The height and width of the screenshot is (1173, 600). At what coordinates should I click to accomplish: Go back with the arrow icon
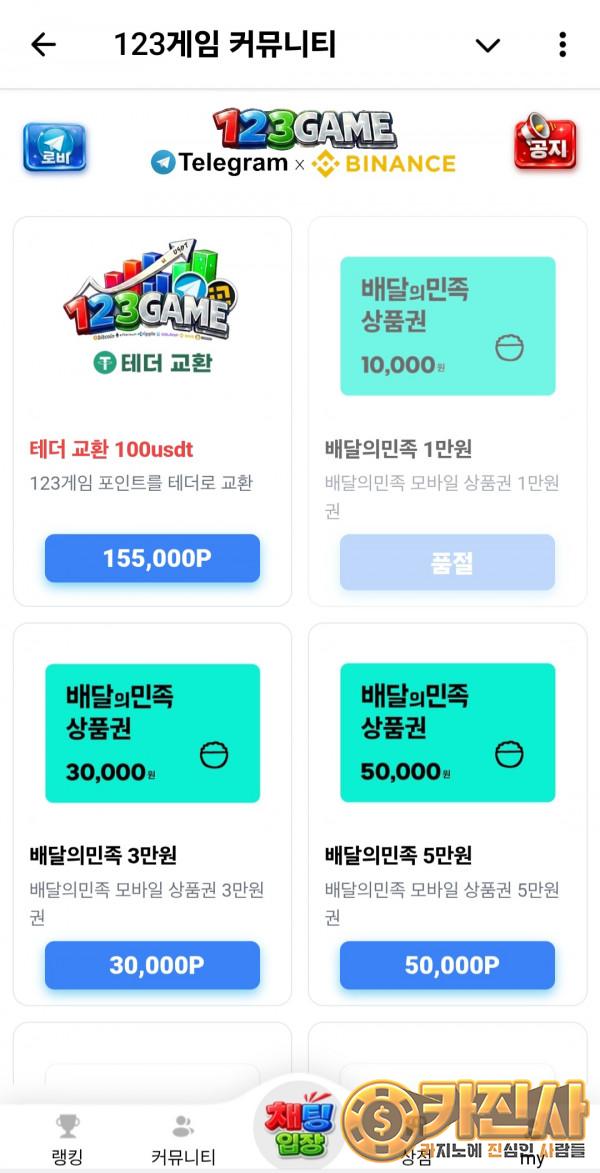(43, 45)
